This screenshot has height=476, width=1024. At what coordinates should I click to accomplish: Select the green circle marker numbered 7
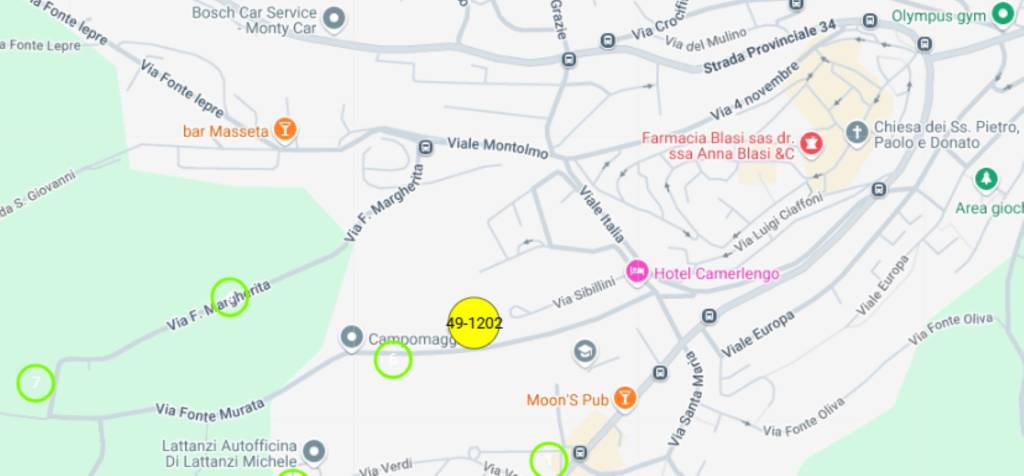pos(36,382)
